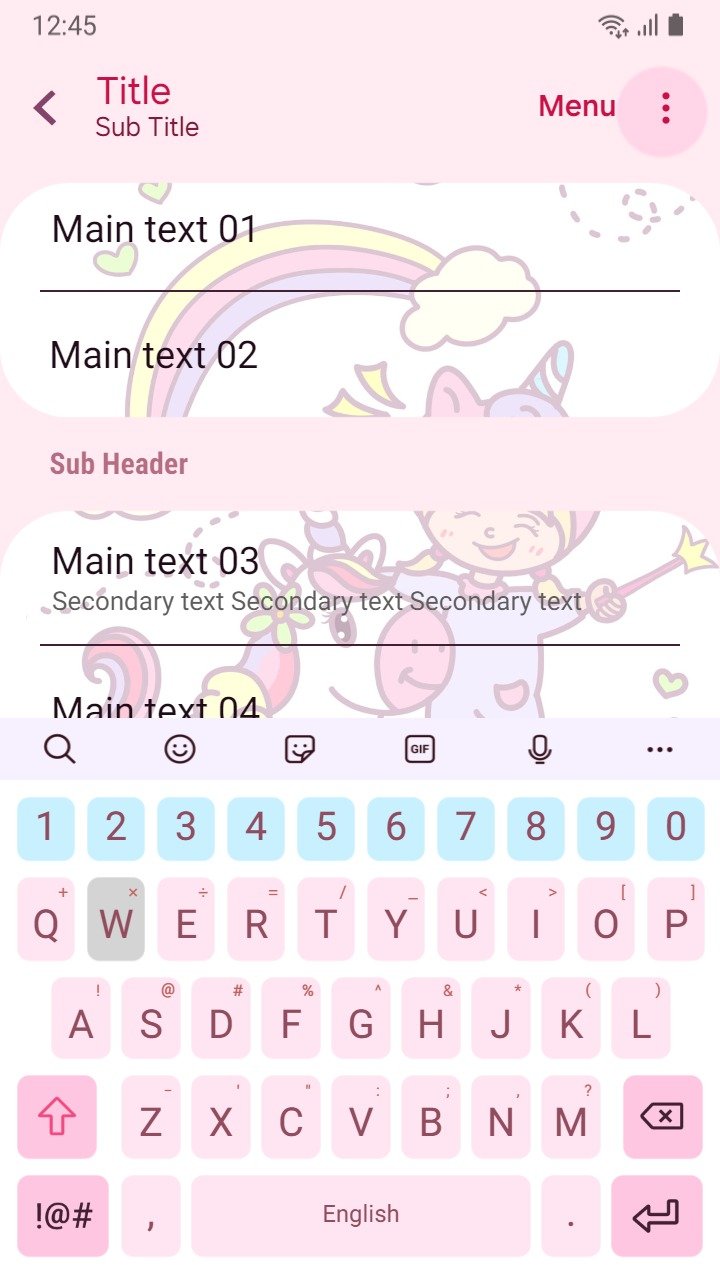Go back using the arrow beside Title
720x1280 pixels.
coord(45,107)
